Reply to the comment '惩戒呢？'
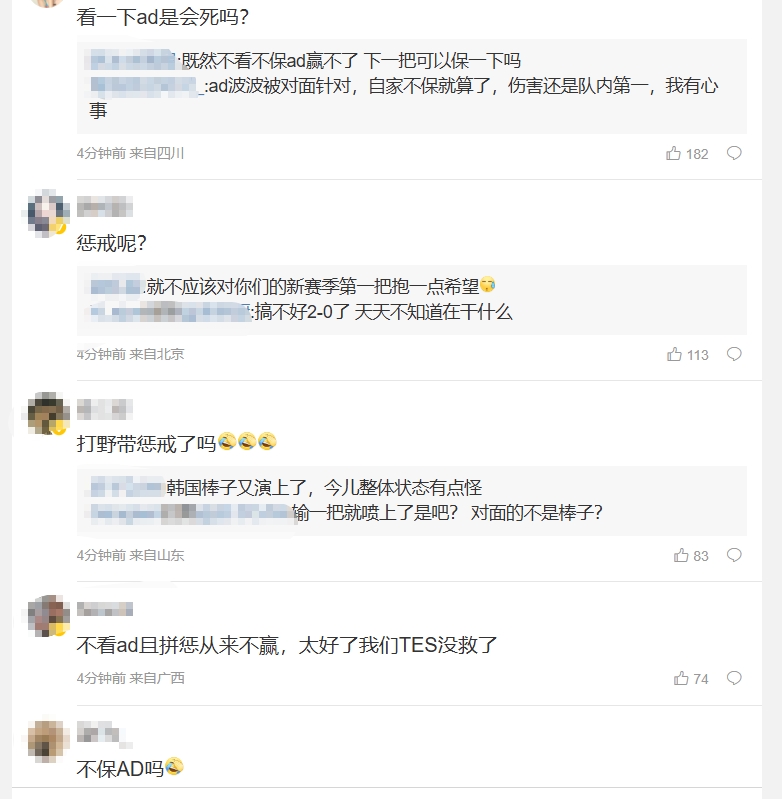 point(734,355)
